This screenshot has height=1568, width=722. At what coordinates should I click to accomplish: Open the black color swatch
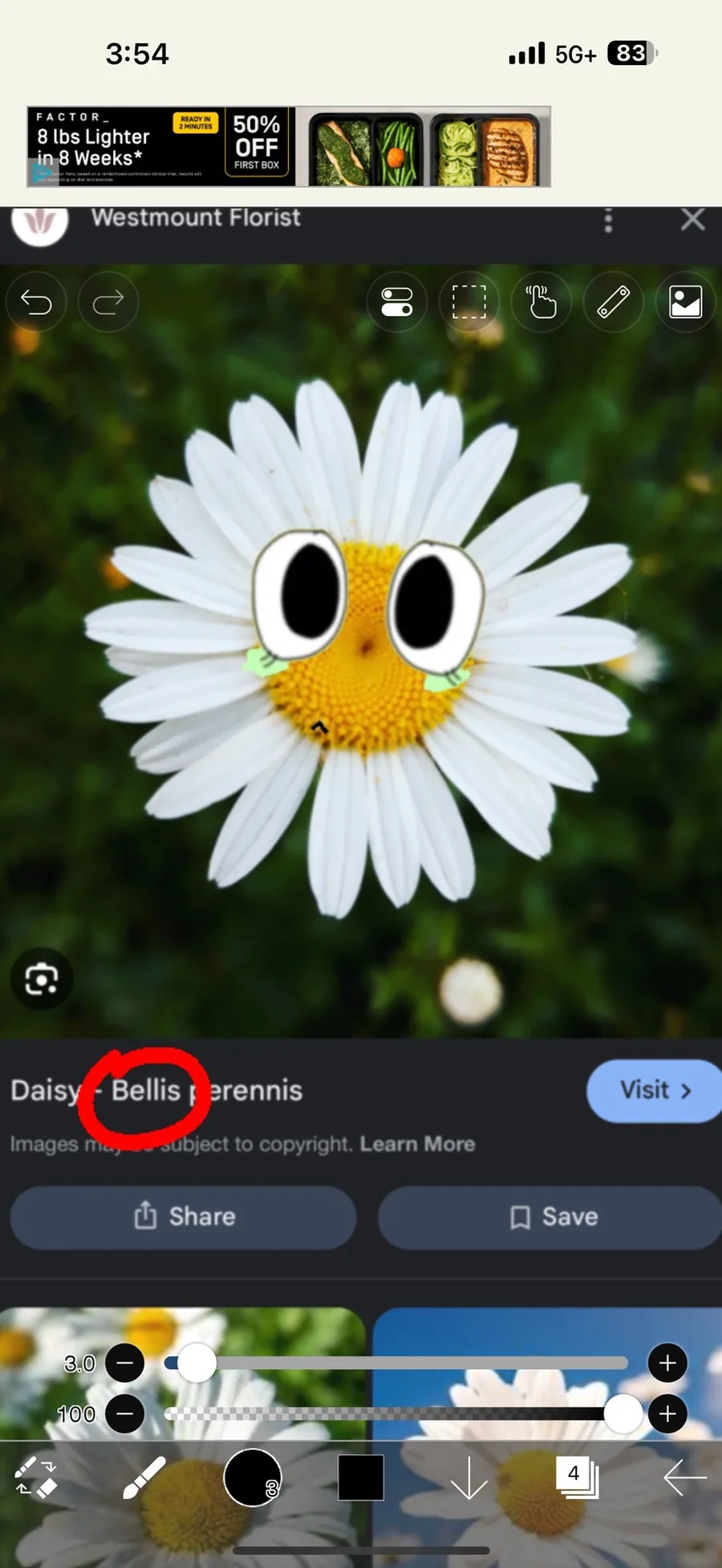click(361, 1477)
